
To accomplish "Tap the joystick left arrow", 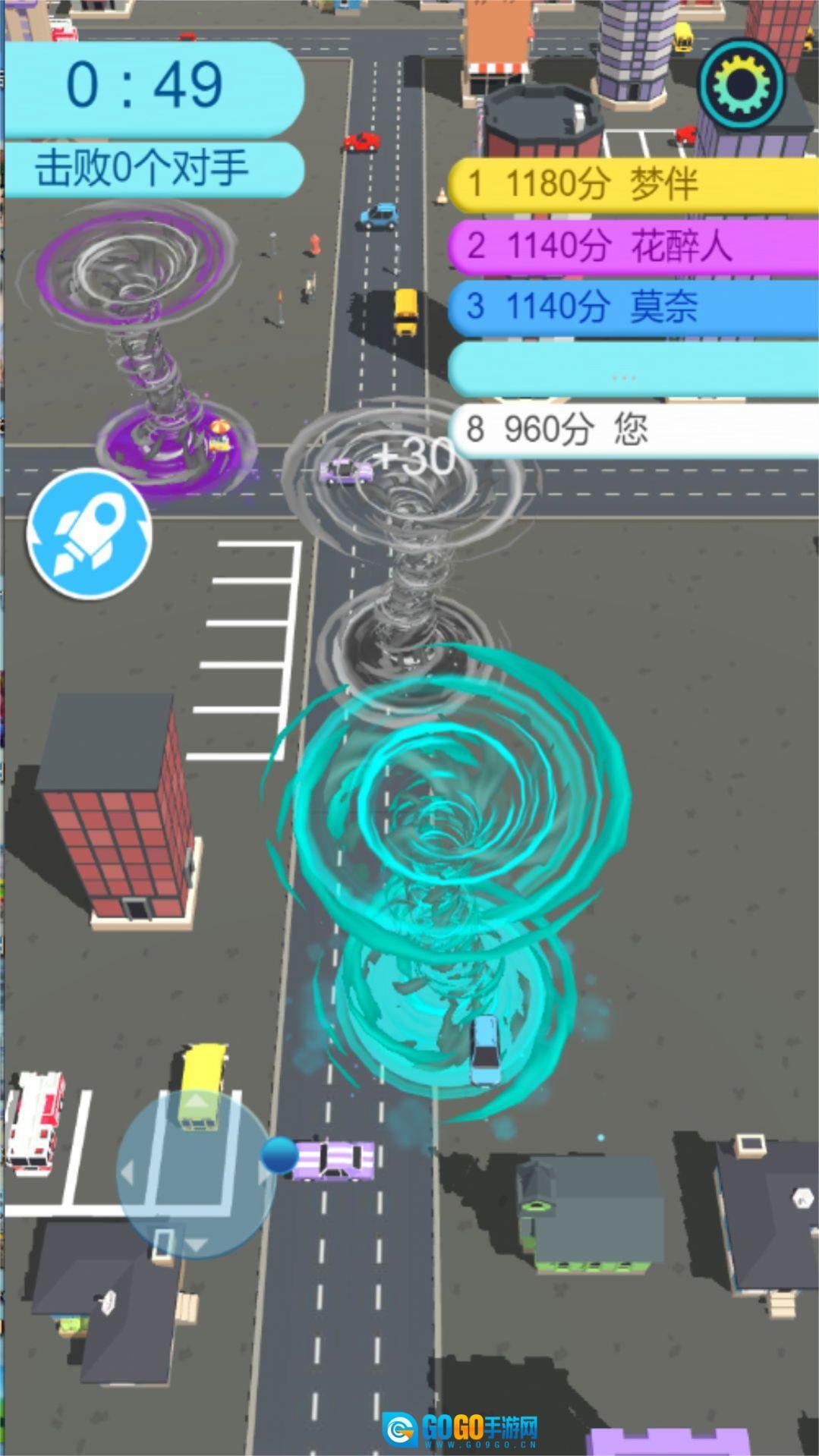I will pos(127,1173).
